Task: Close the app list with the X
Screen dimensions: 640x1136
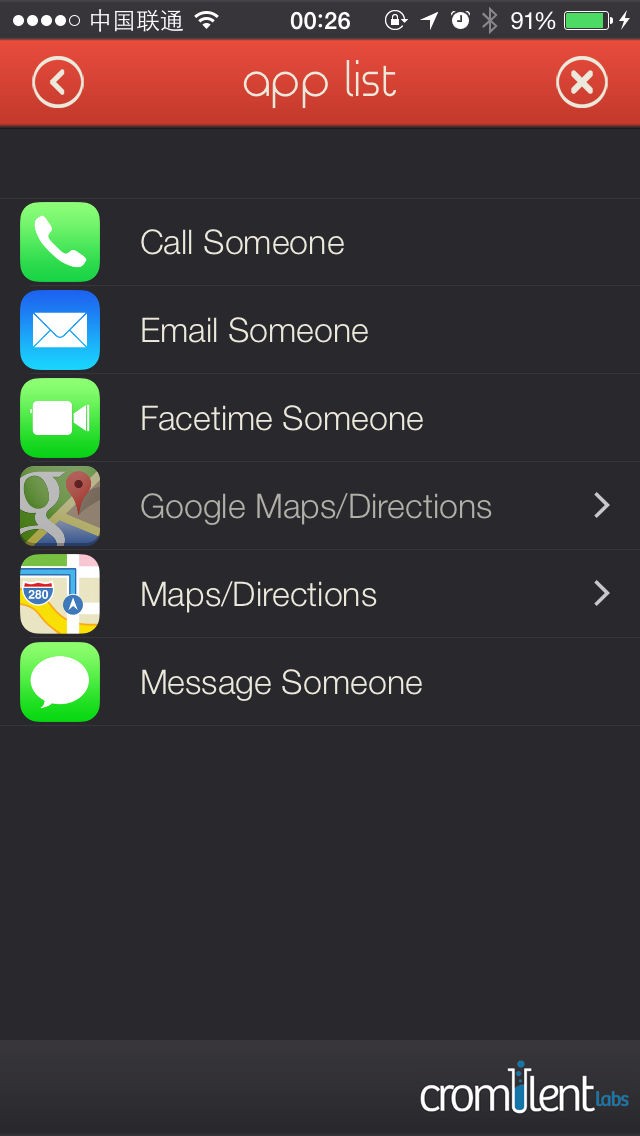Action: tap(581, 82)
